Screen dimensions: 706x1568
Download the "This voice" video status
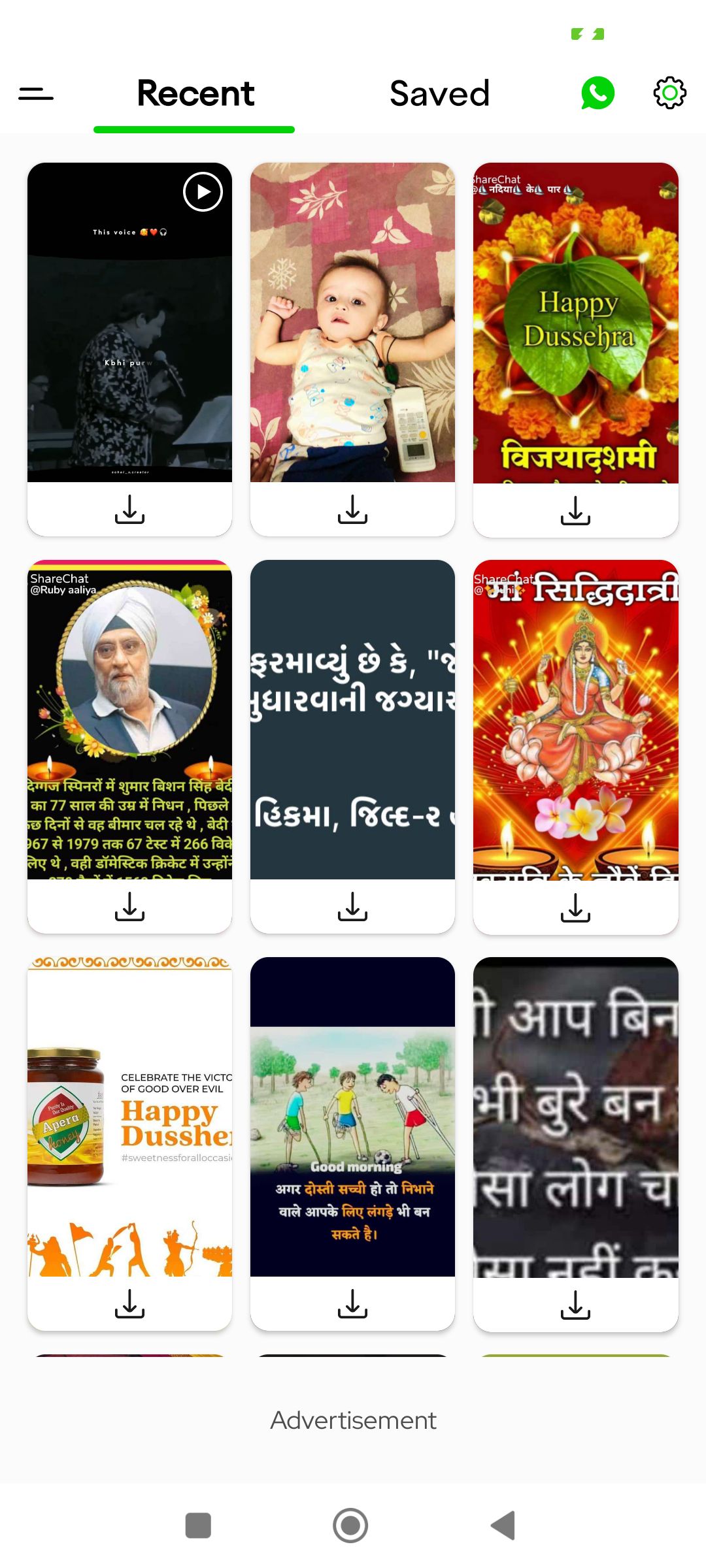[x=129, y=510]
